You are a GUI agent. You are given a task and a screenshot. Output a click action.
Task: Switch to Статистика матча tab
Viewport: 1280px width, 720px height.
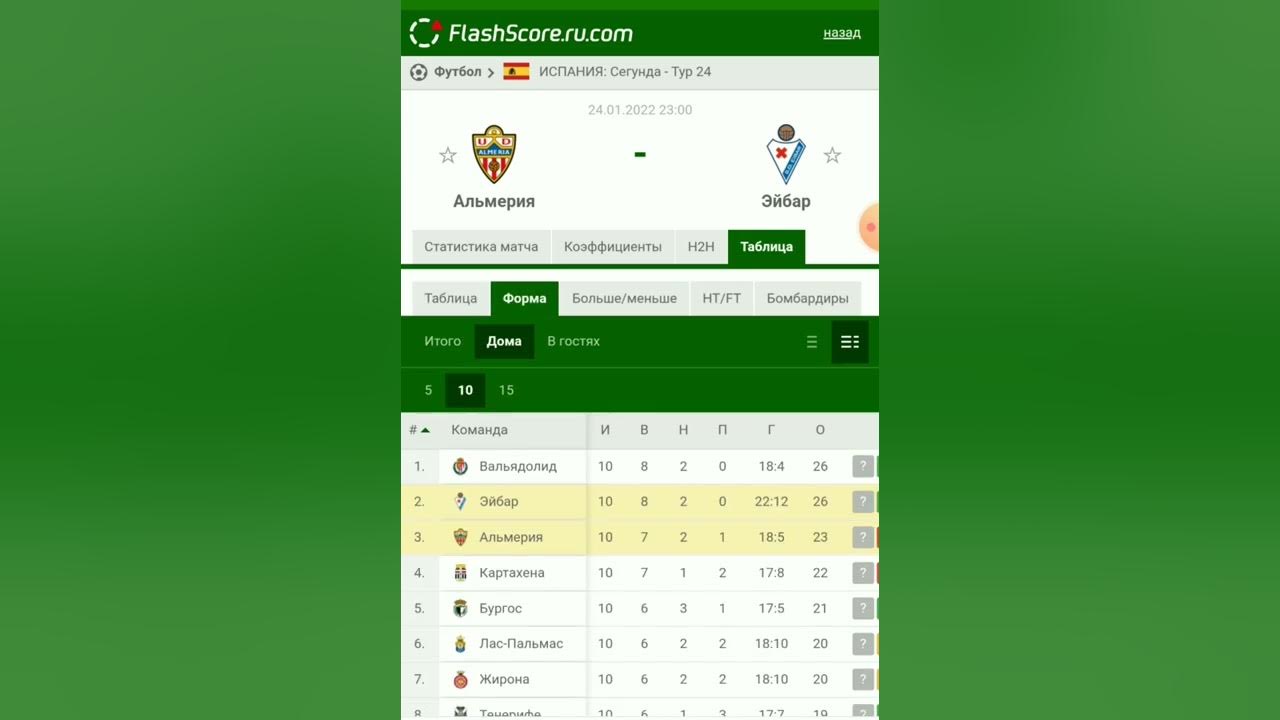(481, 247)
